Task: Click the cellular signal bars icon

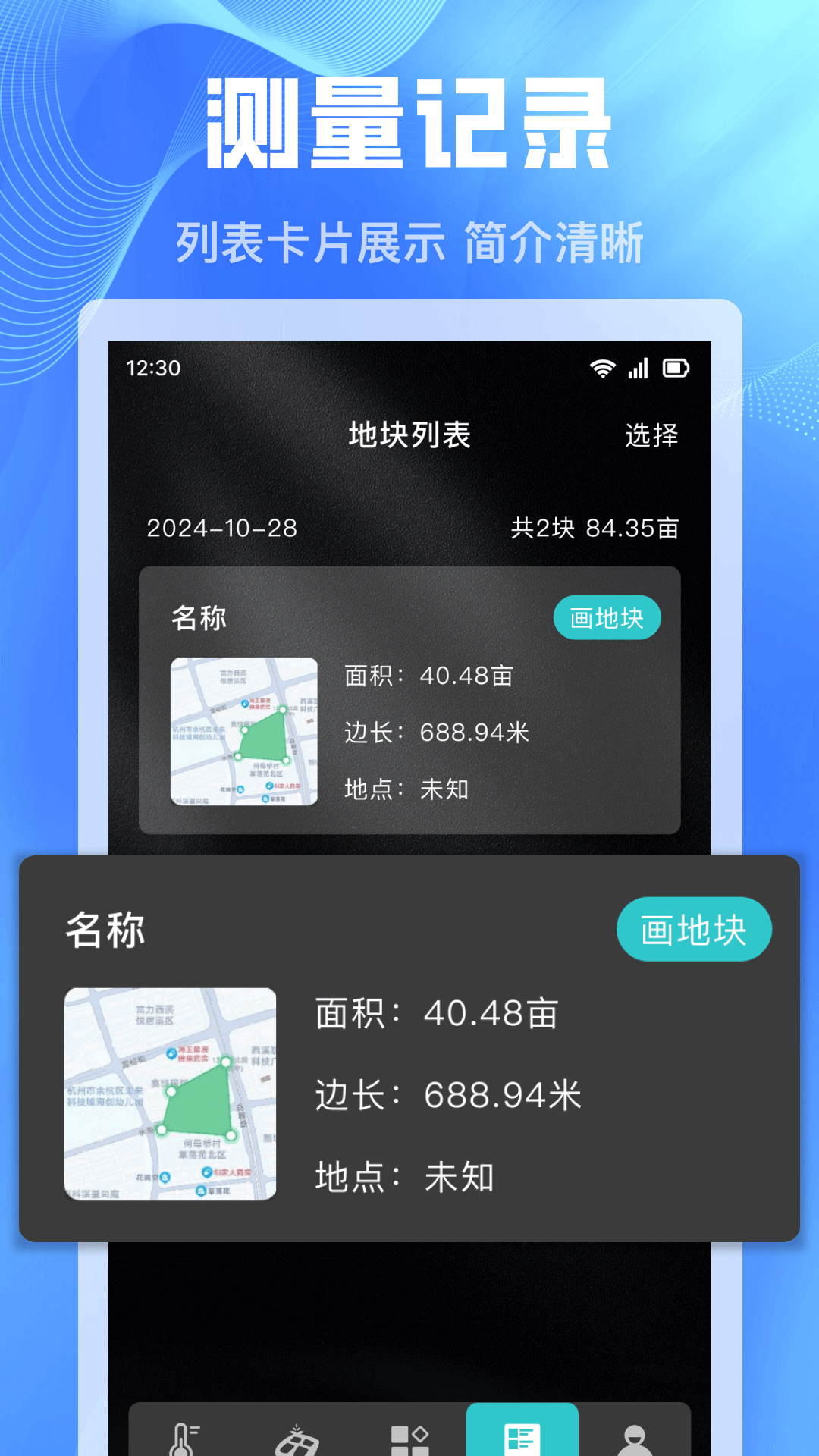Action: click(x=638, y=369)
